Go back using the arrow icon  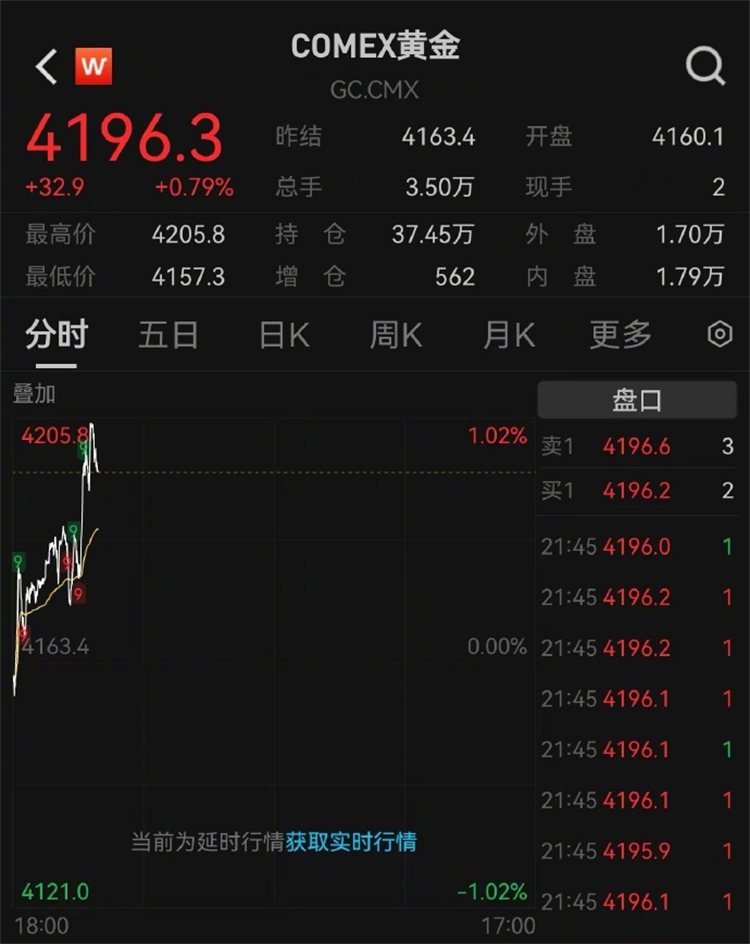click(46, 67)
